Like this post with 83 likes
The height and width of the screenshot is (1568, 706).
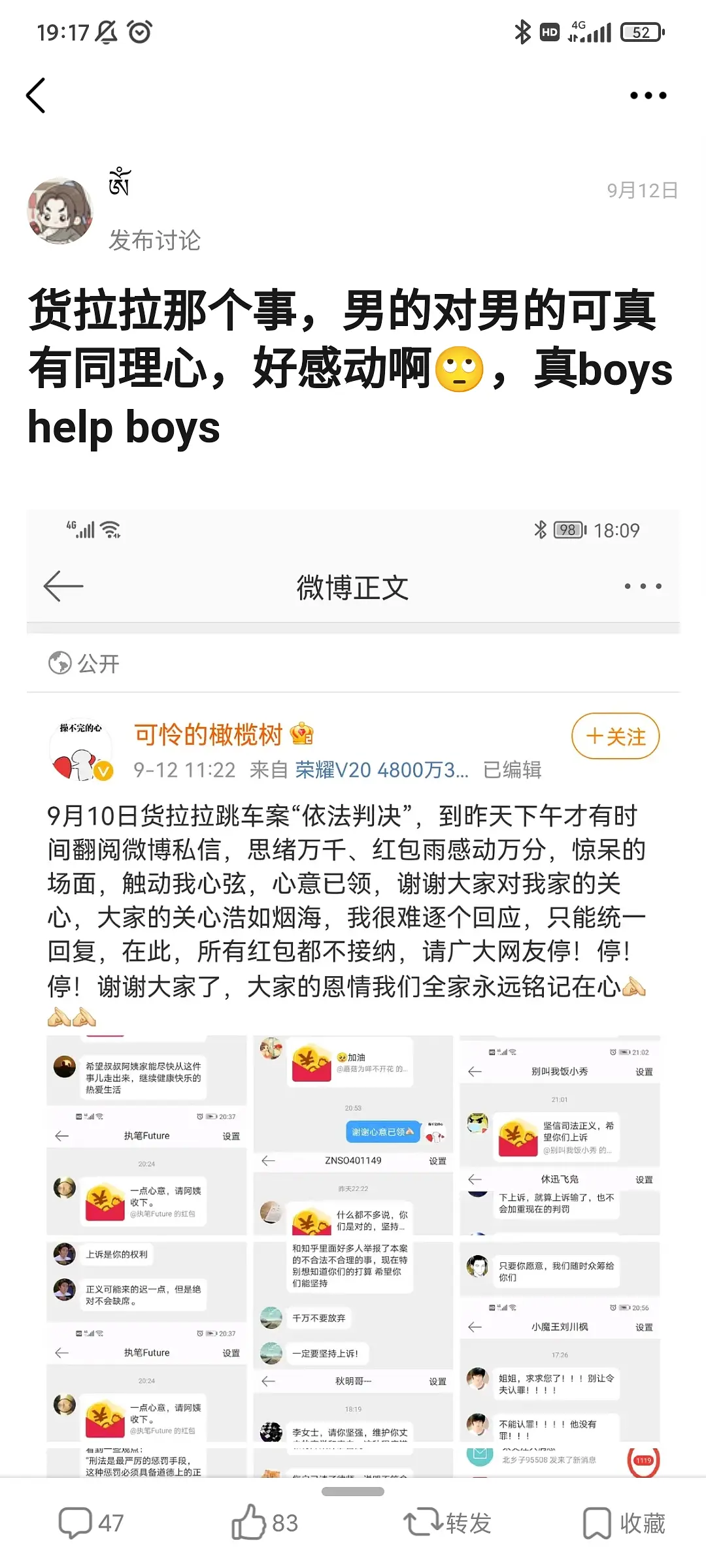[x=265, y=1523]
